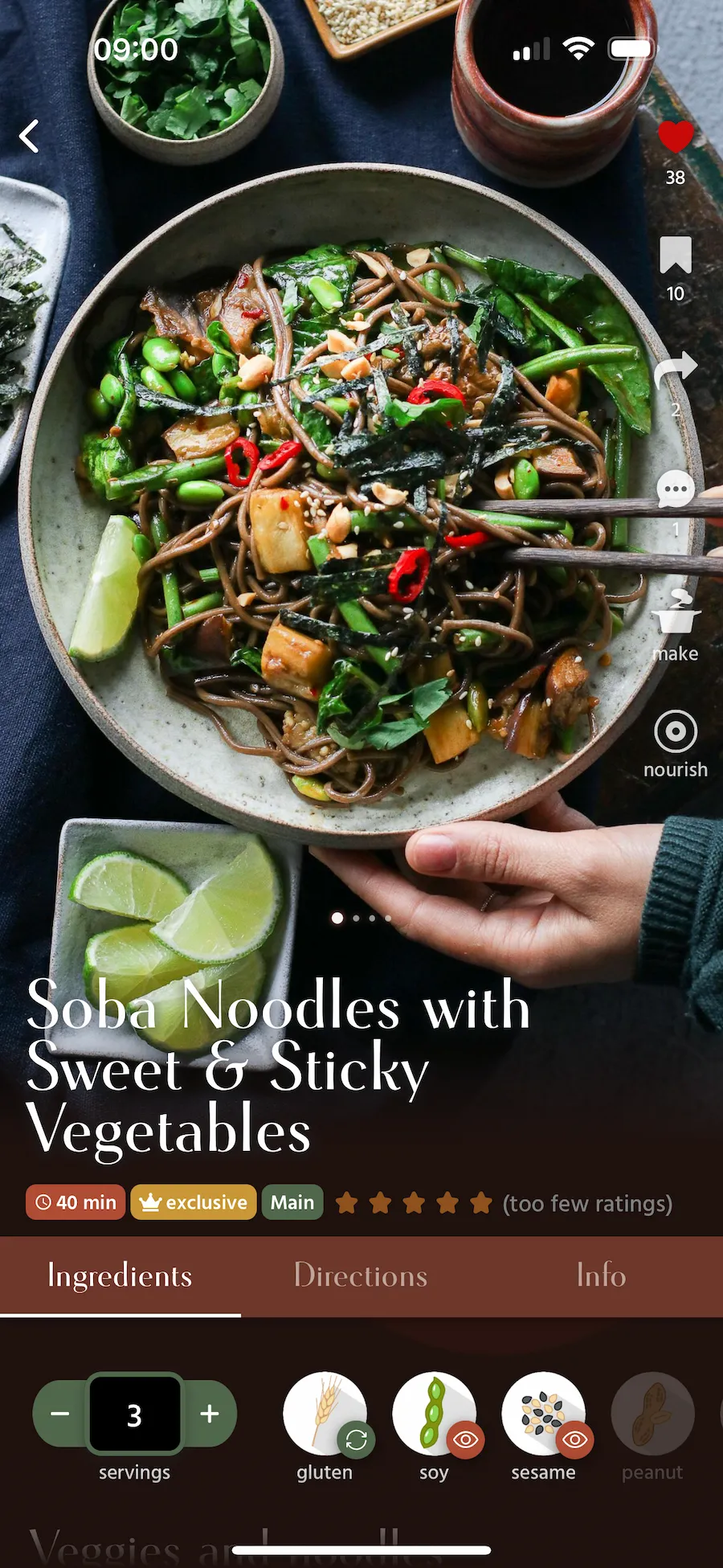
Task: Select the peanut allergen icon
Action: [x=652, y=1414]
